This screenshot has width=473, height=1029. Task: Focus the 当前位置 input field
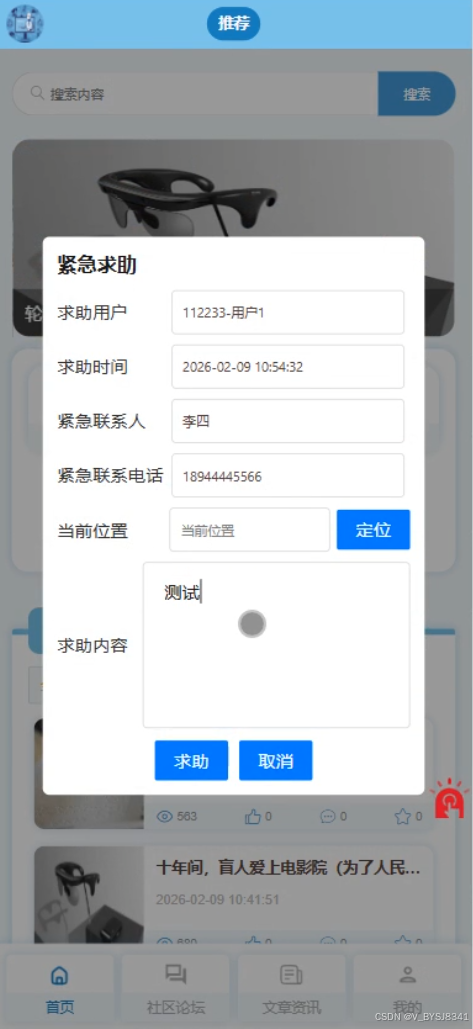click(250, 530)
